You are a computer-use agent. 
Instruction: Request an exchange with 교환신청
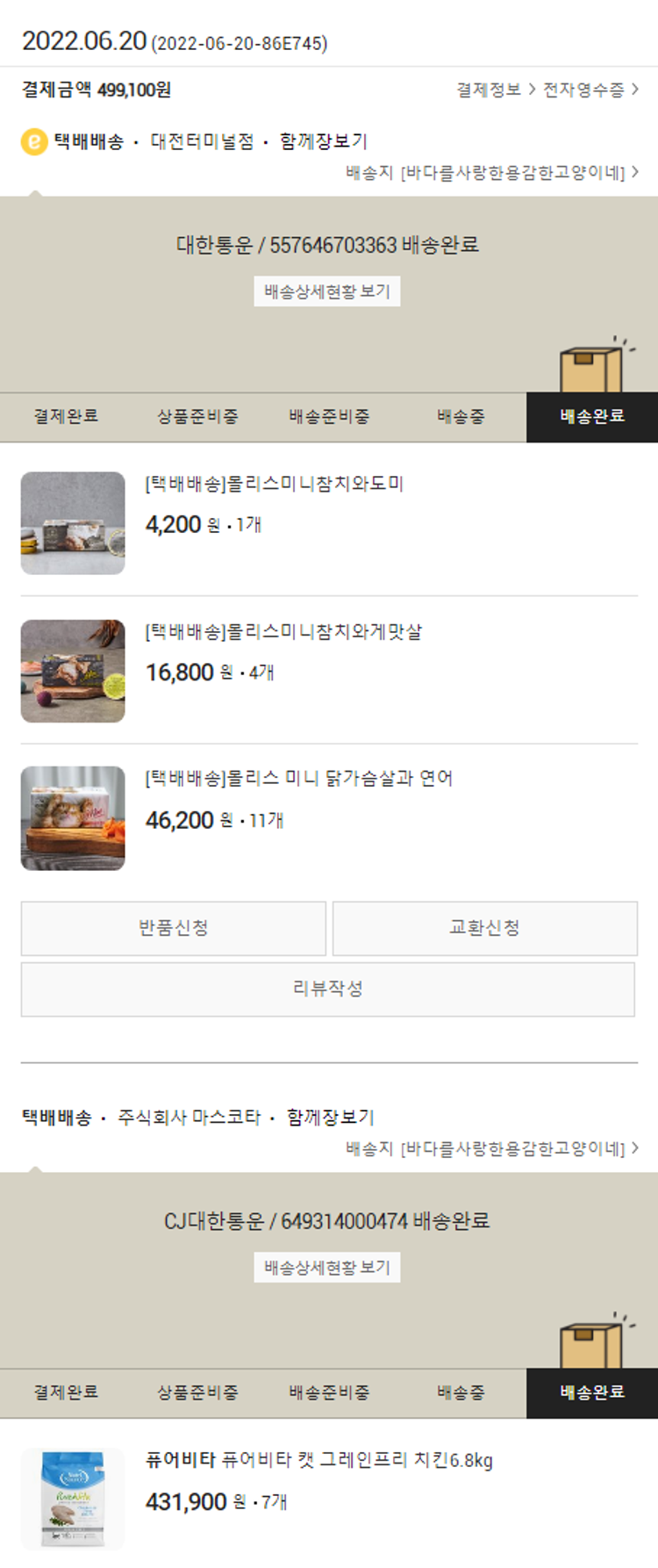(484, 928)
